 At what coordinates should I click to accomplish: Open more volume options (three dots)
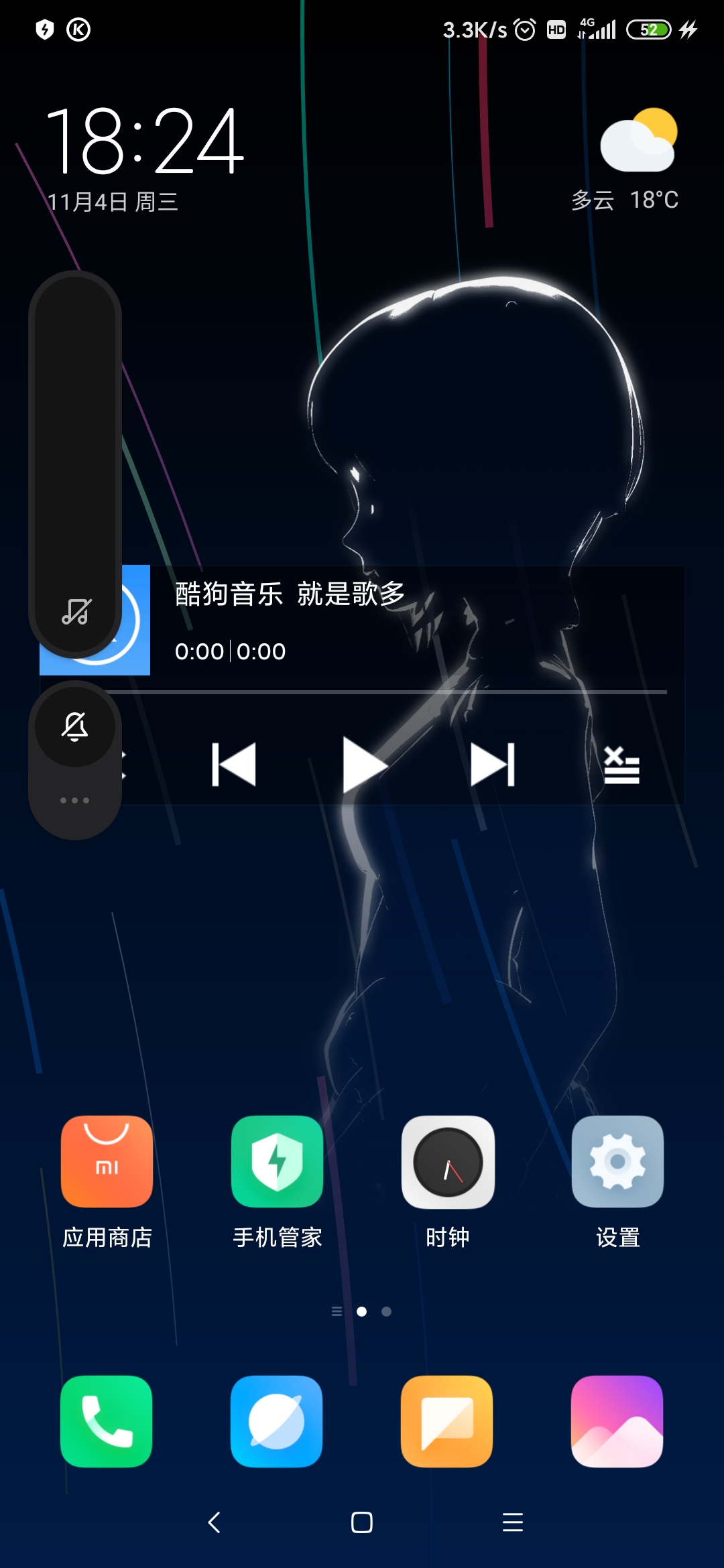point(75,800)
